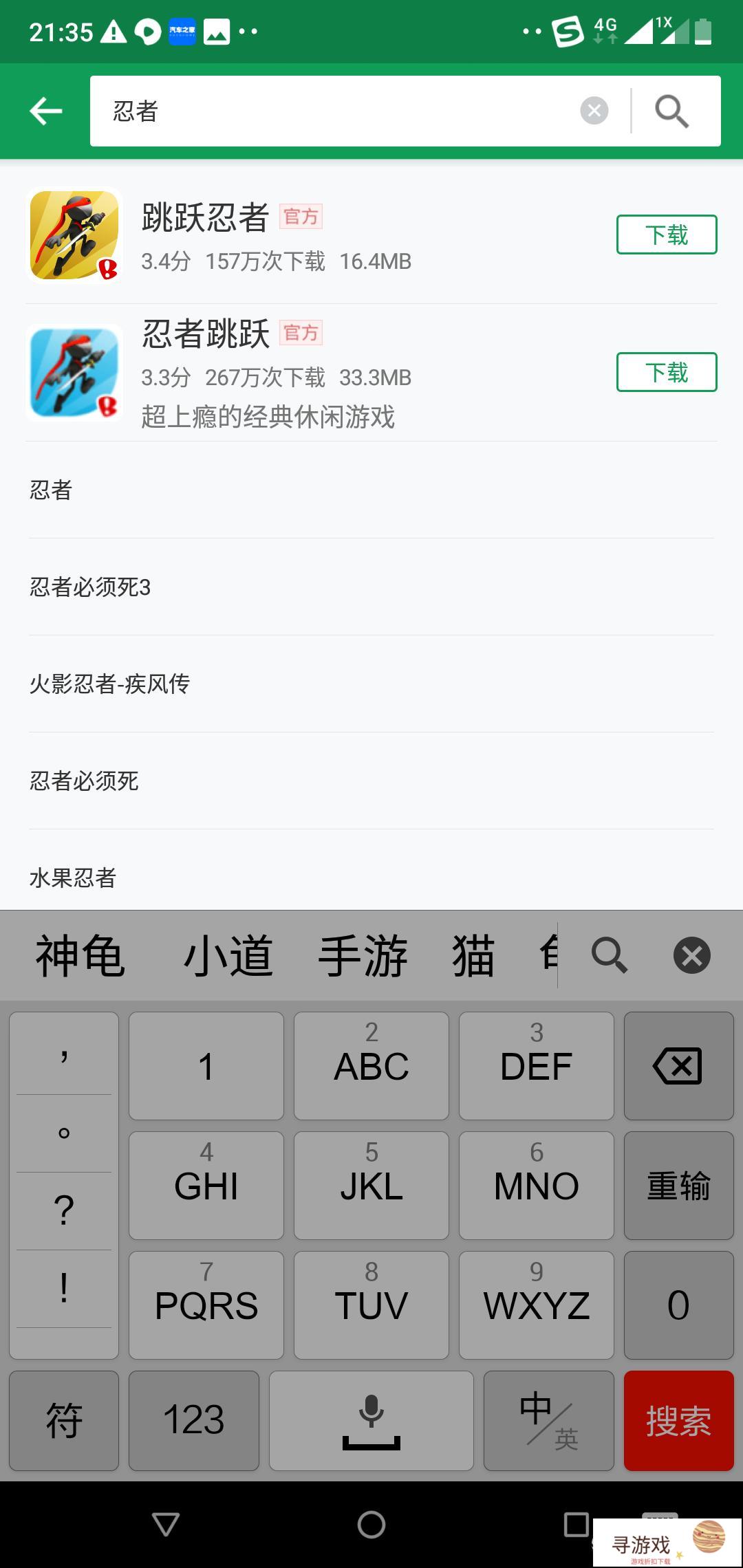Tap the keyboard backspace key
The width and height of the screenshot is (743, 1568).
[x=678, y=1066]
